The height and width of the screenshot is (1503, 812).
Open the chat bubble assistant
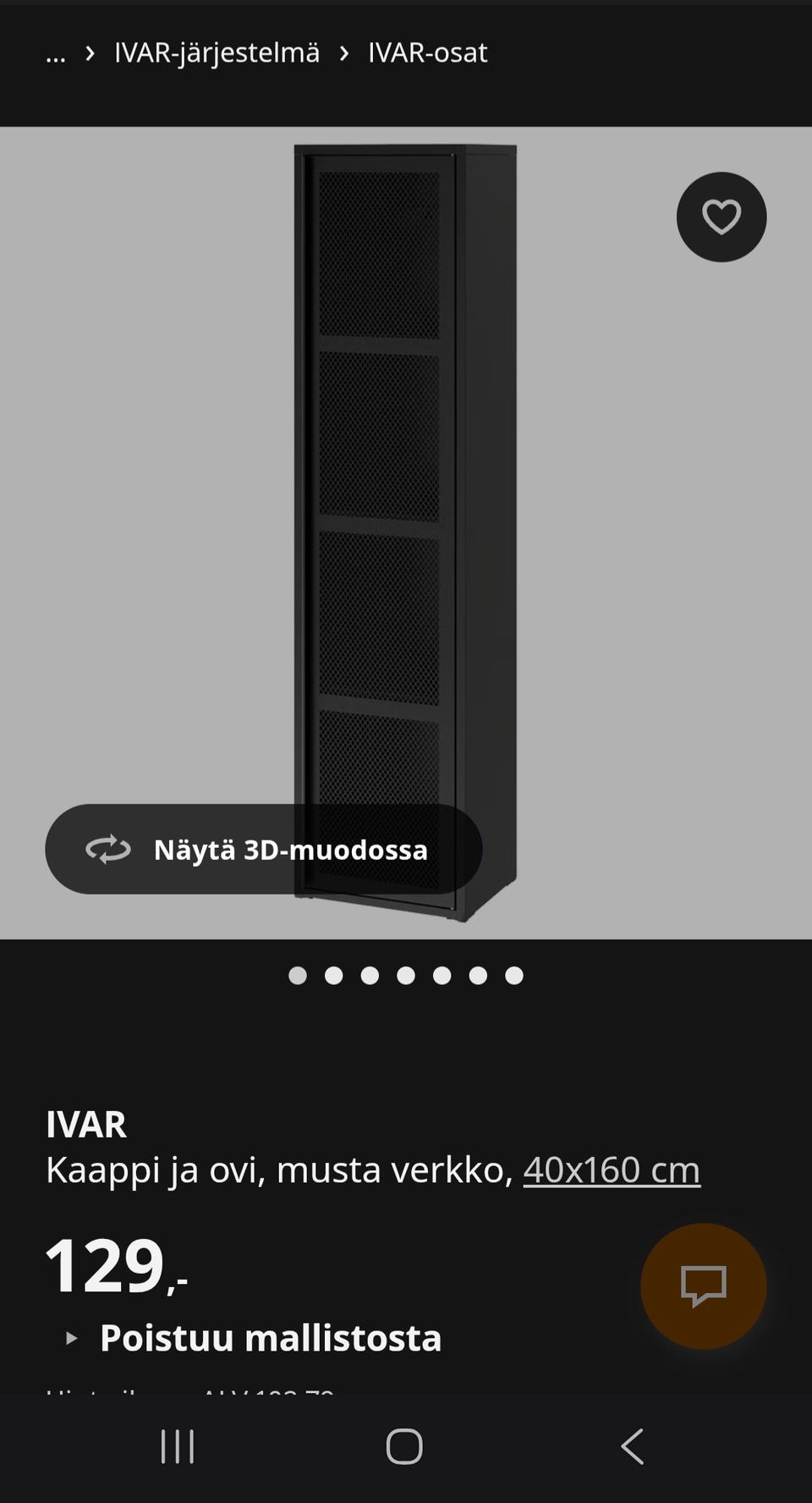coord(703,1286)
